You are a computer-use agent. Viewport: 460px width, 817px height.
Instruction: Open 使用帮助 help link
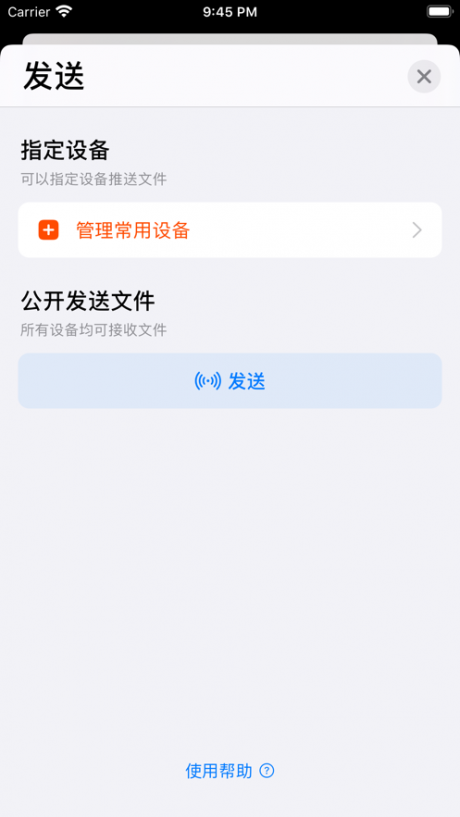pyautogui.click(x=230, y=771)
